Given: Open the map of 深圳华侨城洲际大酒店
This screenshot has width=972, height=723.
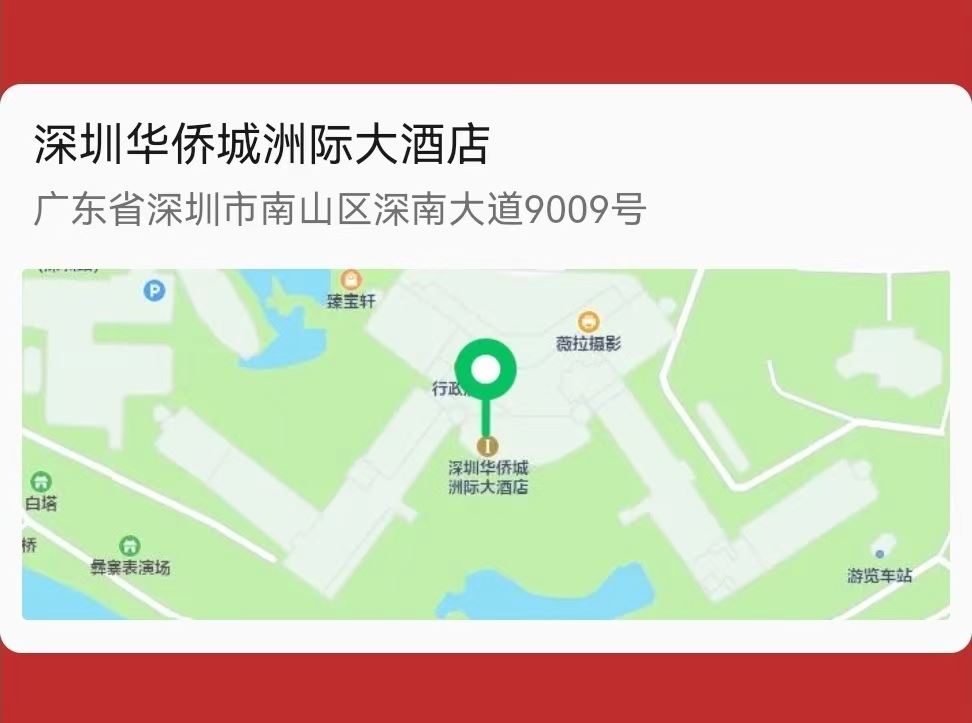Looking at the screenshot, I should coord(486,443).
